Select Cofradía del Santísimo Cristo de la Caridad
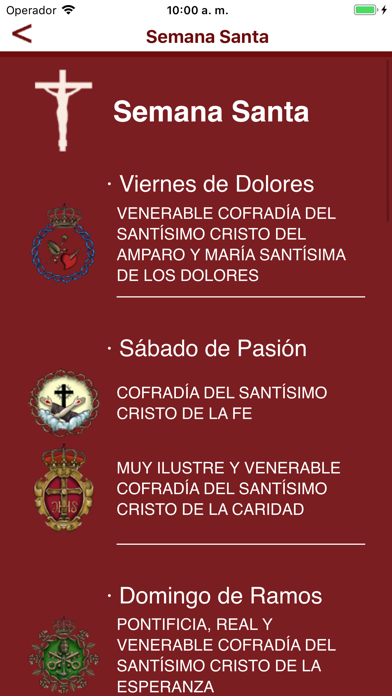The height and width of the screenshot is (696, 392). [197, 488]
